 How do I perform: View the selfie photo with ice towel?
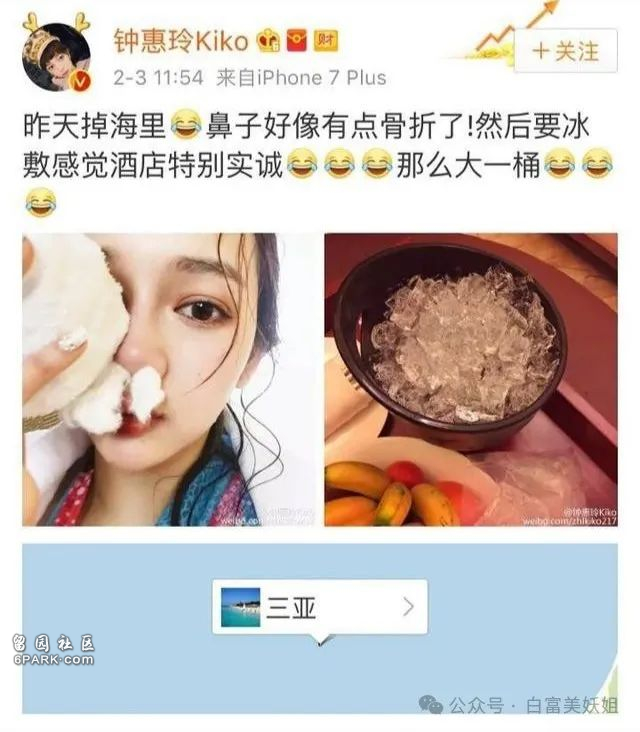167,380
